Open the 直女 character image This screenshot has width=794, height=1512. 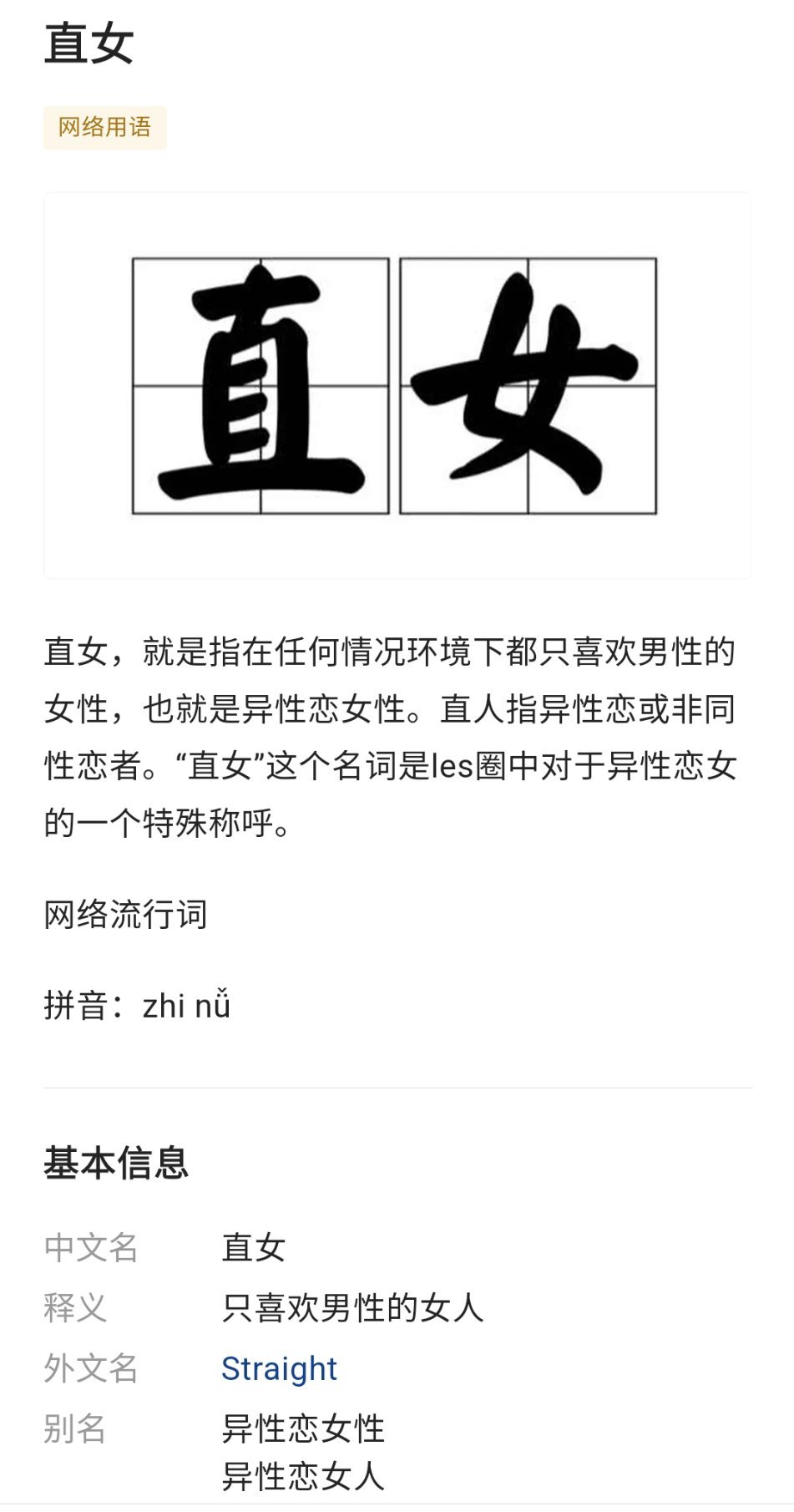tap(397, 386)
